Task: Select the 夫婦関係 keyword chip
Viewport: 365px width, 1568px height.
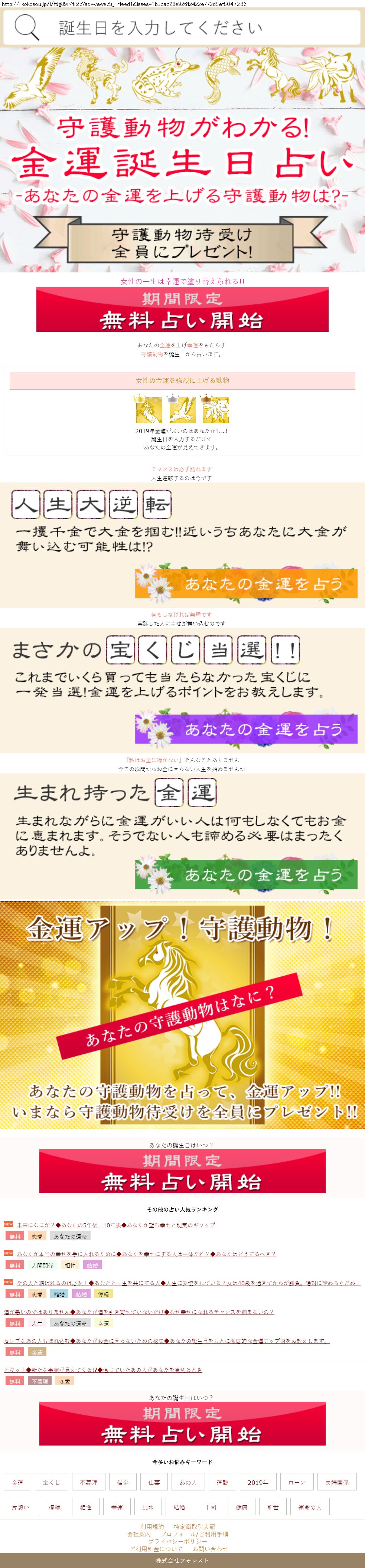Action: 337,1482
